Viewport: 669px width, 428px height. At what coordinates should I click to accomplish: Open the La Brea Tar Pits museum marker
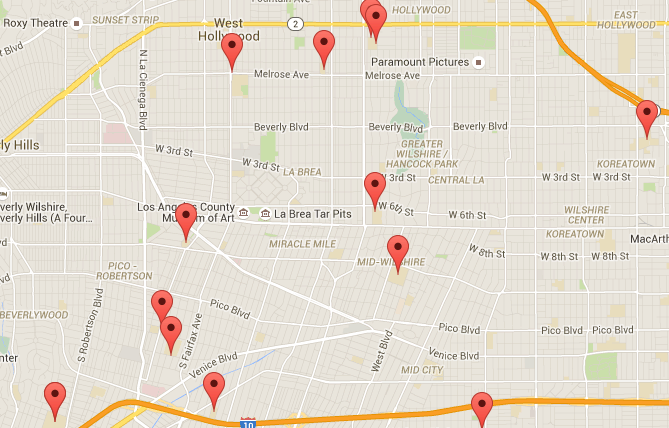coord(265,213)
